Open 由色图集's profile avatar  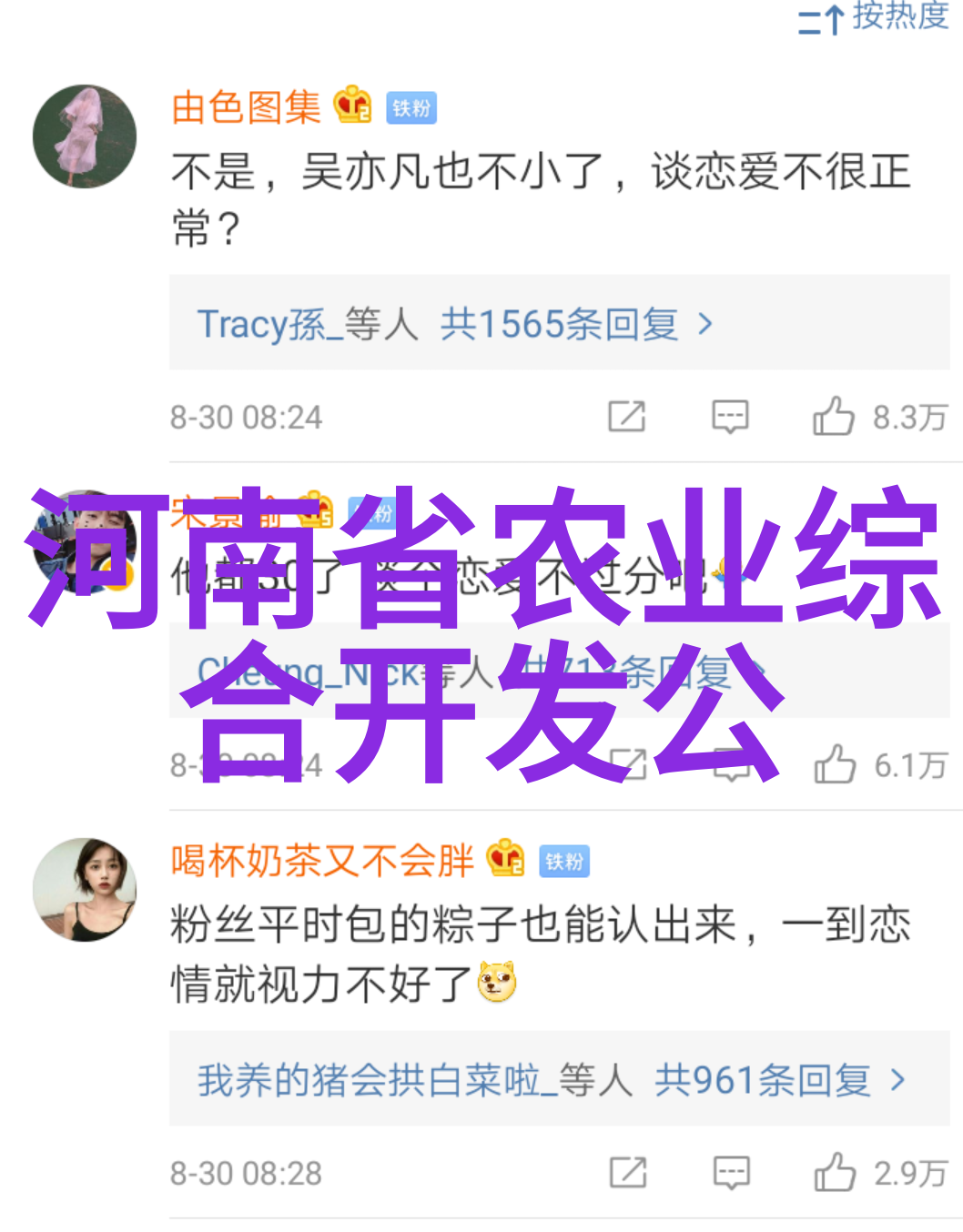tap(85, 136)
